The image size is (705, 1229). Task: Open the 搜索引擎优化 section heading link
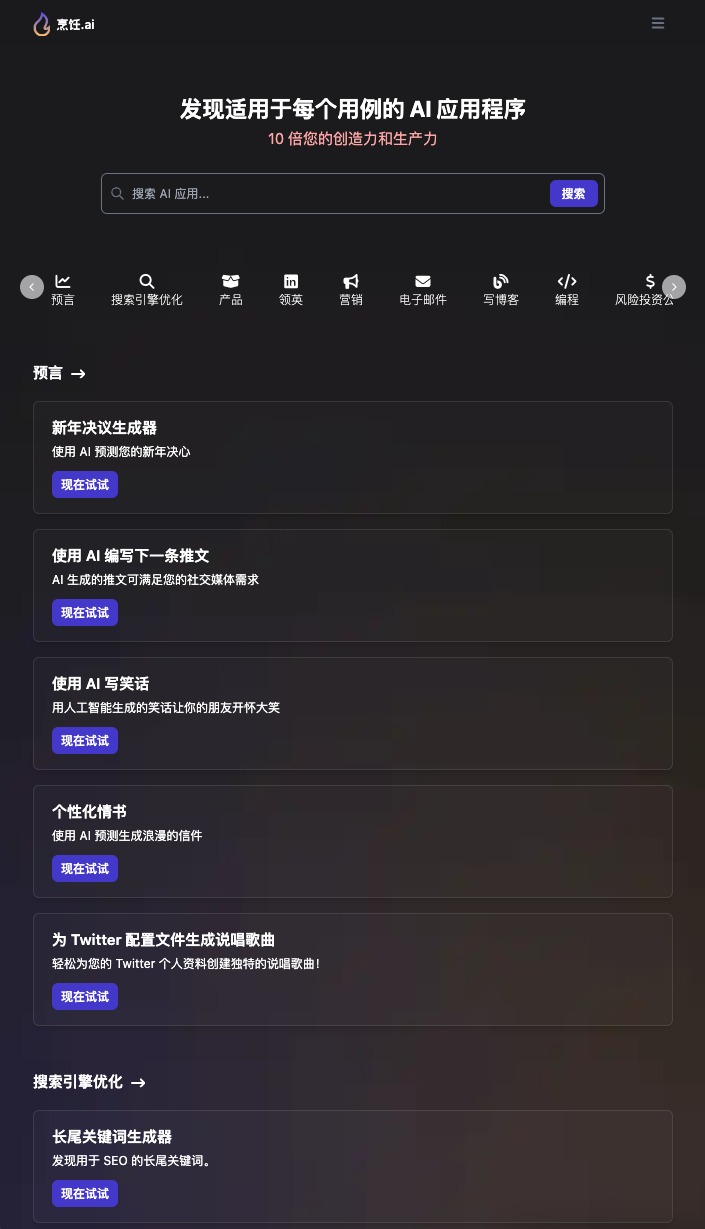(x=89, y=1082)
